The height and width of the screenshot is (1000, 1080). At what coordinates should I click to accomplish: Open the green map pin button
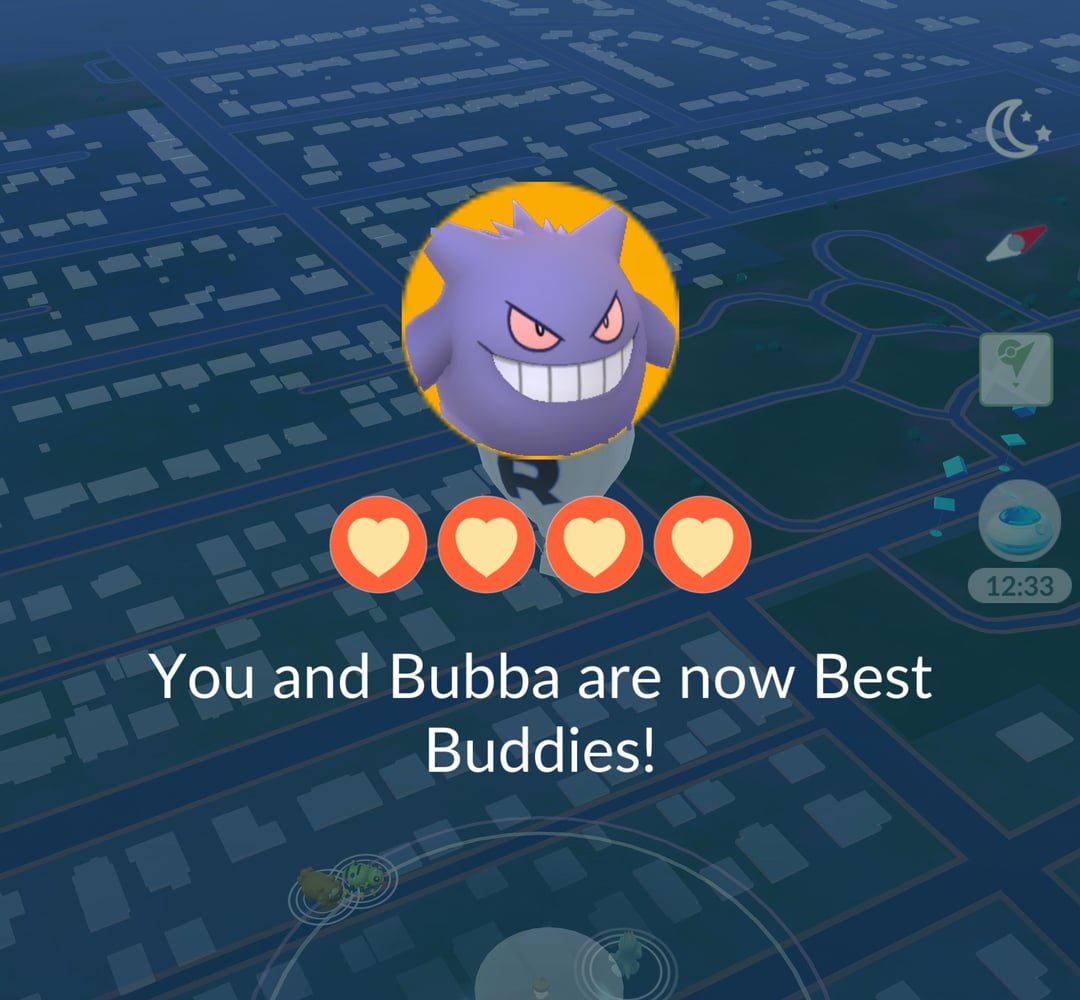click(x=1016, y=370)
